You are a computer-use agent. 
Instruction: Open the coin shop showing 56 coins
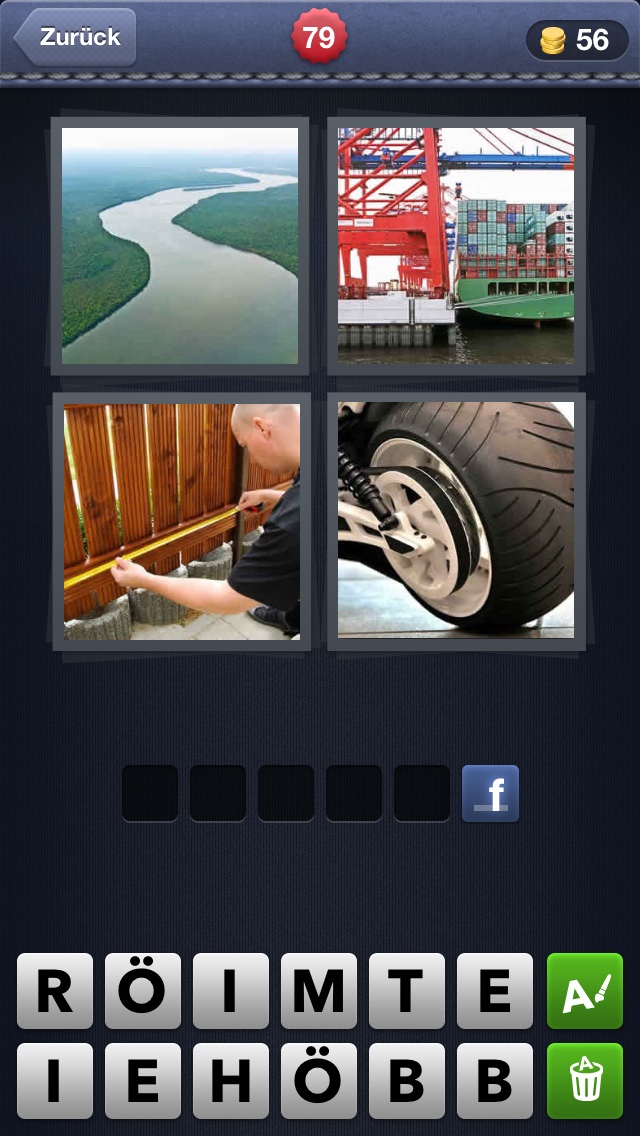pos(577,40)
